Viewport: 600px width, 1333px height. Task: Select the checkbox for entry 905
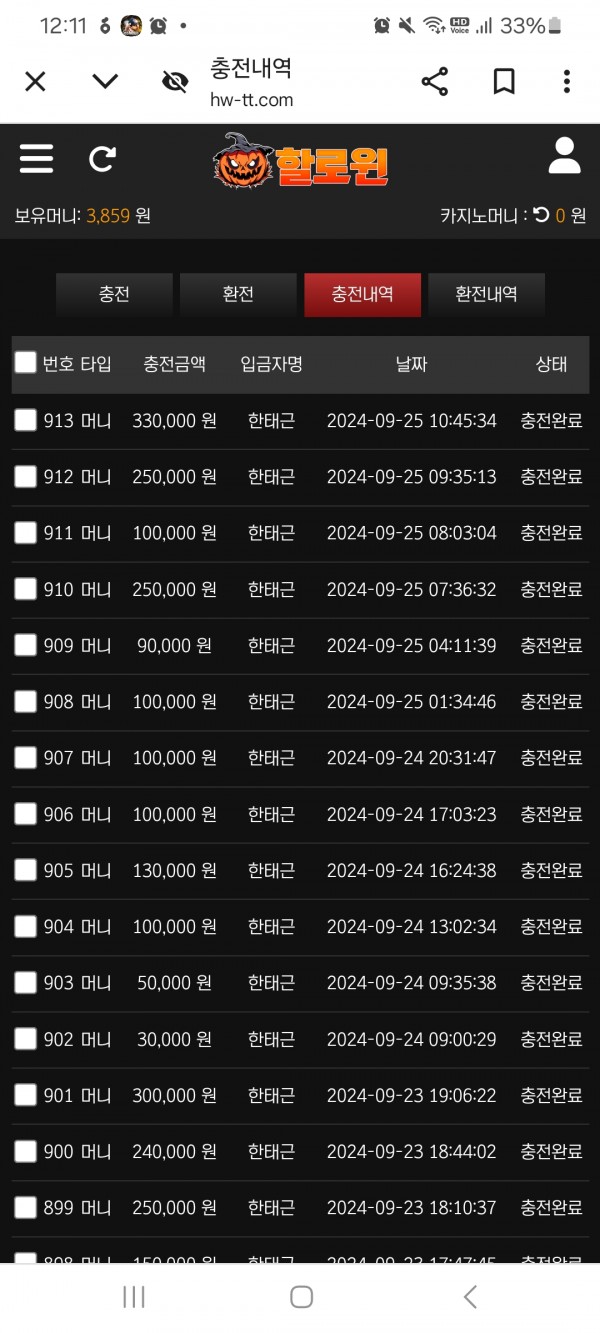(25, 871)
